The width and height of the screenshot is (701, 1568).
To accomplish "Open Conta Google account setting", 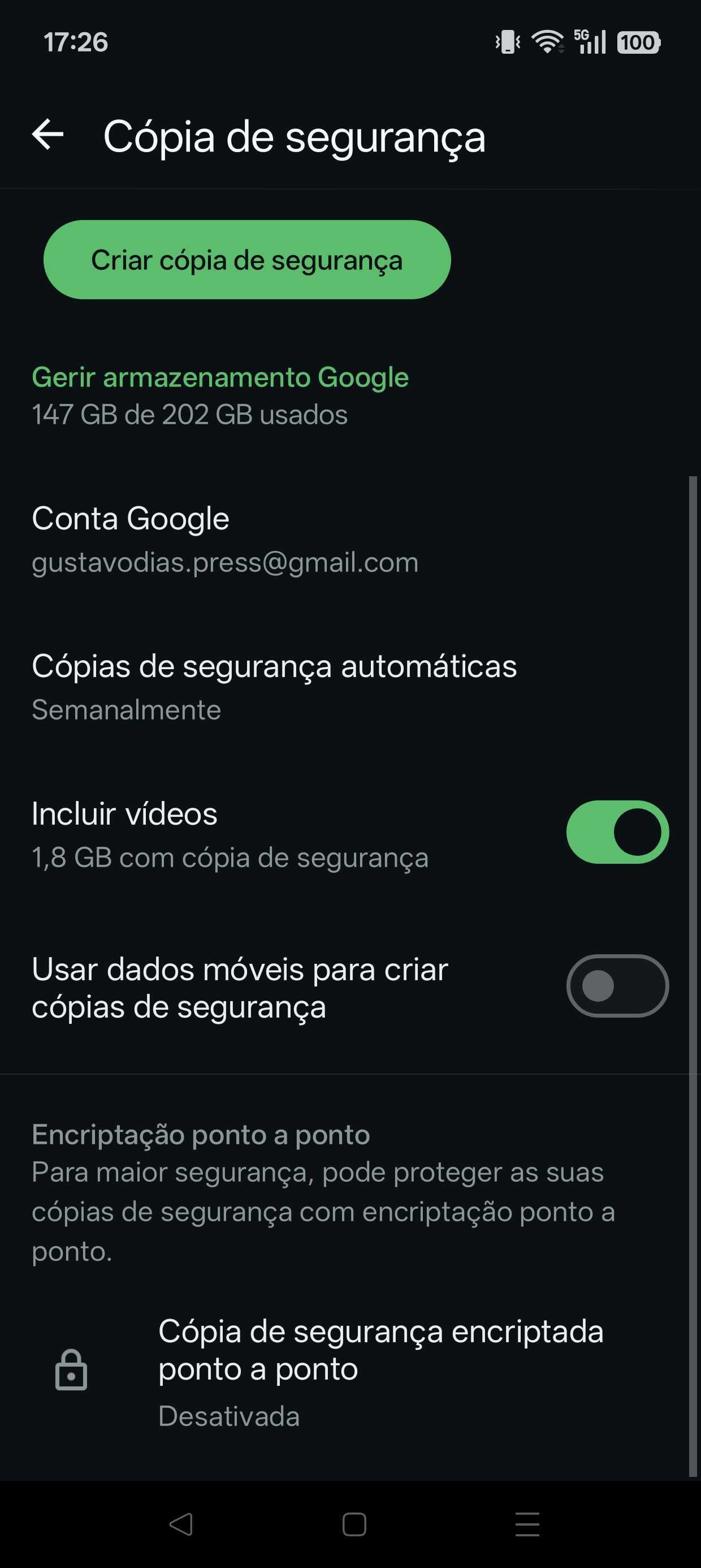I will click(x=225, y=539).
